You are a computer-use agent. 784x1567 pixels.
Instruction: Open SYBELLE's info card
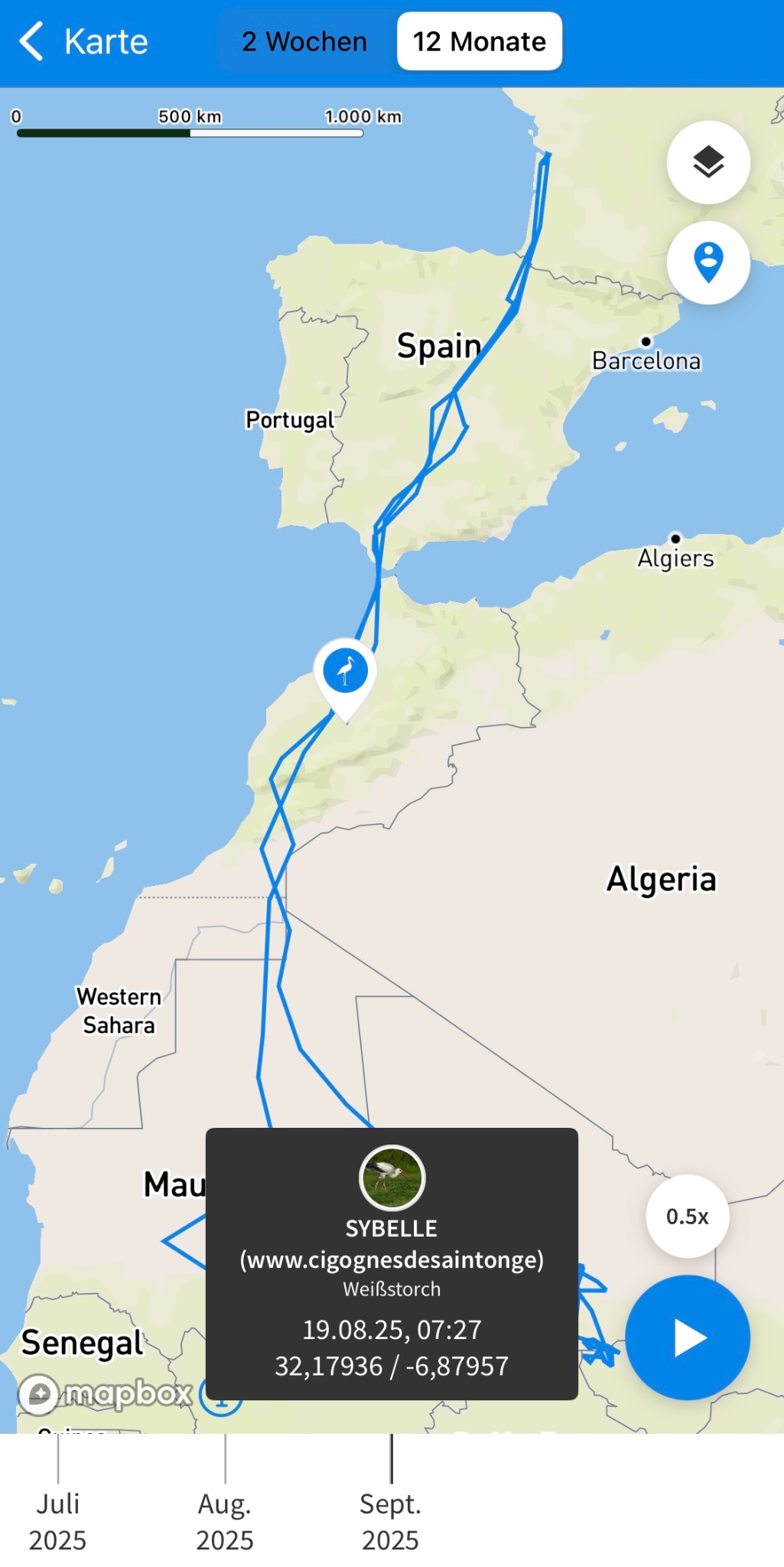[392, 1262]
